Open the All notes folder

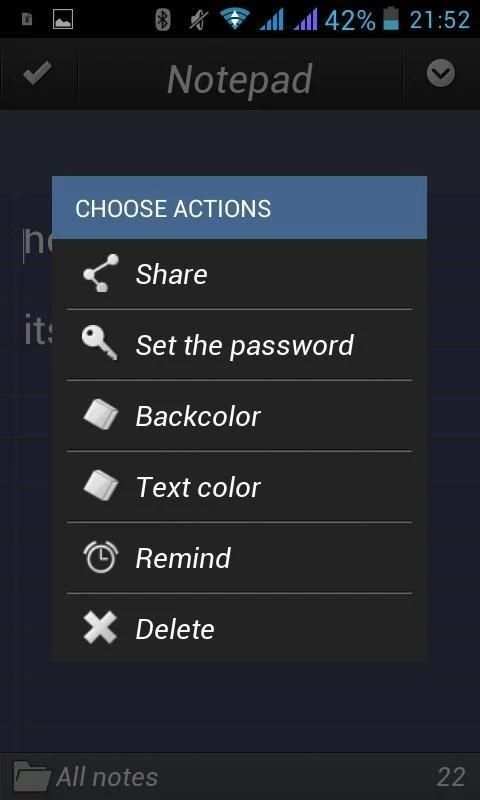(86, 777)
